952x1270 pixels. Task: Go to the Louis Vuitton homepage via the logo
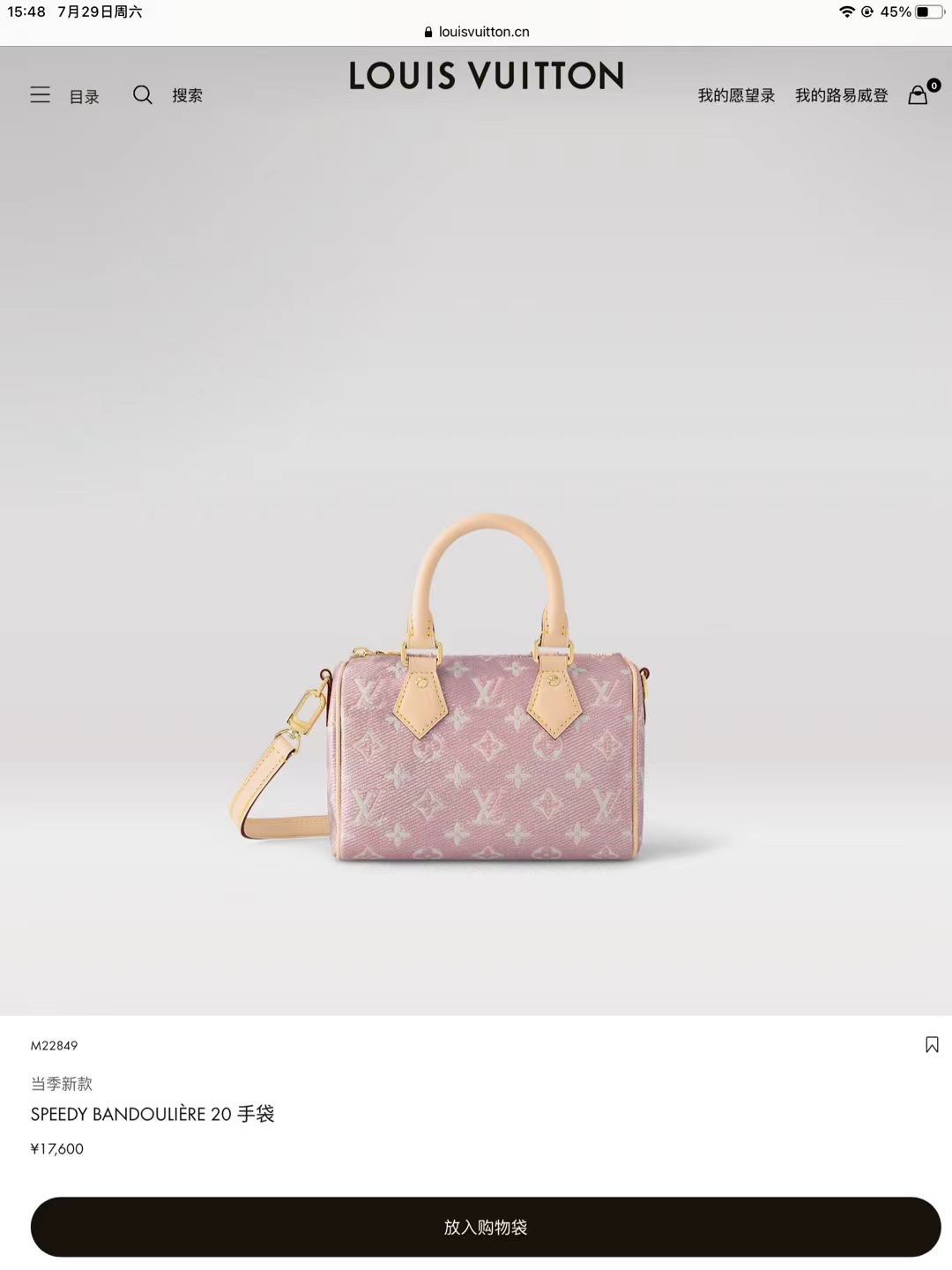(486, 76)
